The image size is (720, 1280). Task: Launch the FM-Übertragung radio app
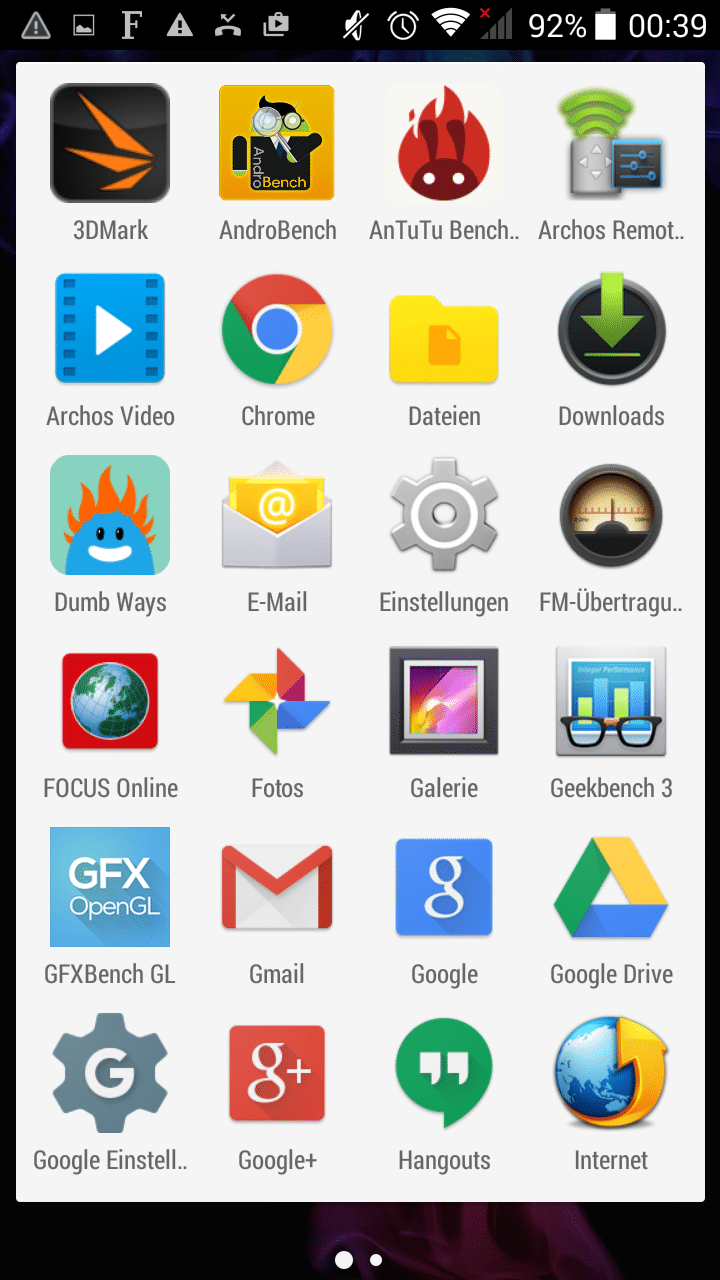pyautogui.click(x=611, y=515)
